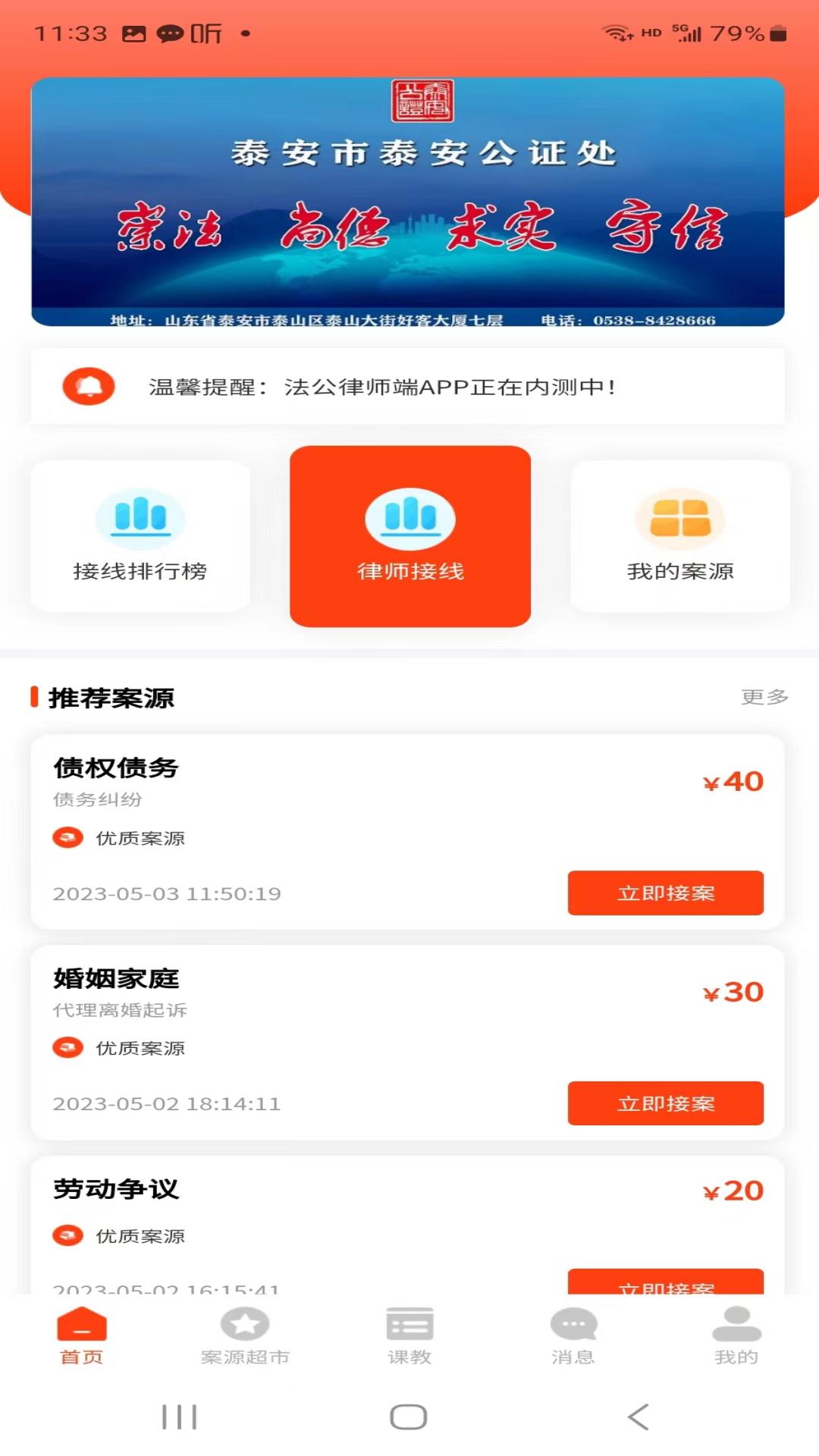Select the 接线排行榜 bar chart icon
This screenshot has height=1456, width=819.
(x=140, y=519)
